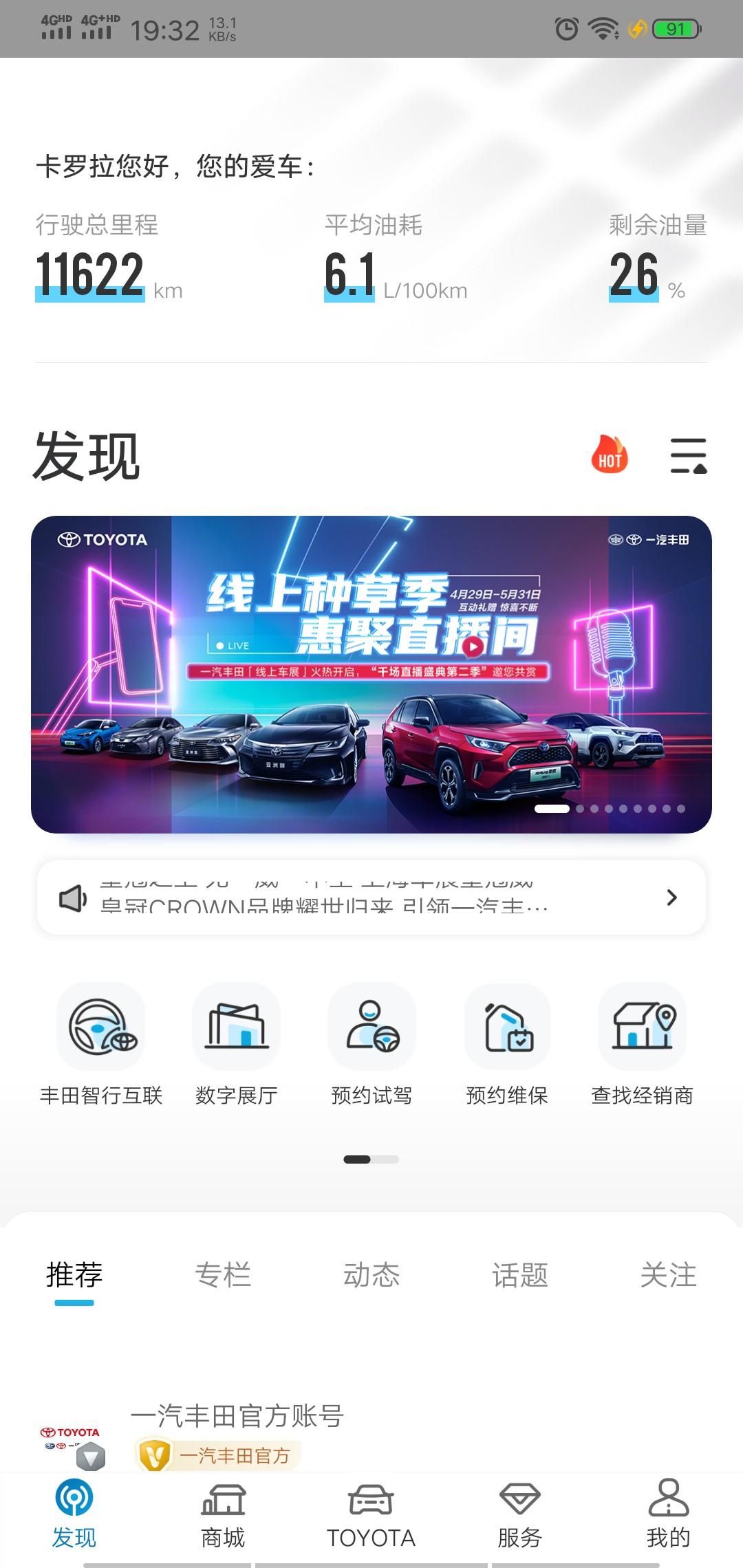
Task: Select the 推荐 tab
Action: tap(74, 1275)
